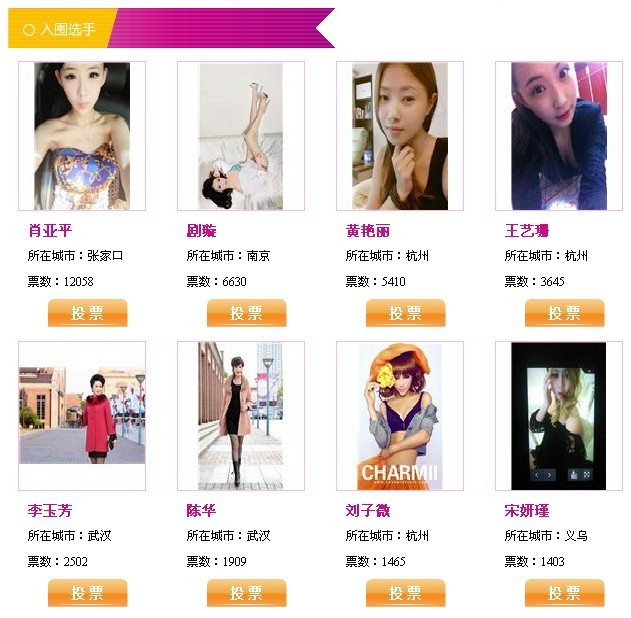Vote for 剧璇 from 南京
The image size is (631, 618).
246,313
